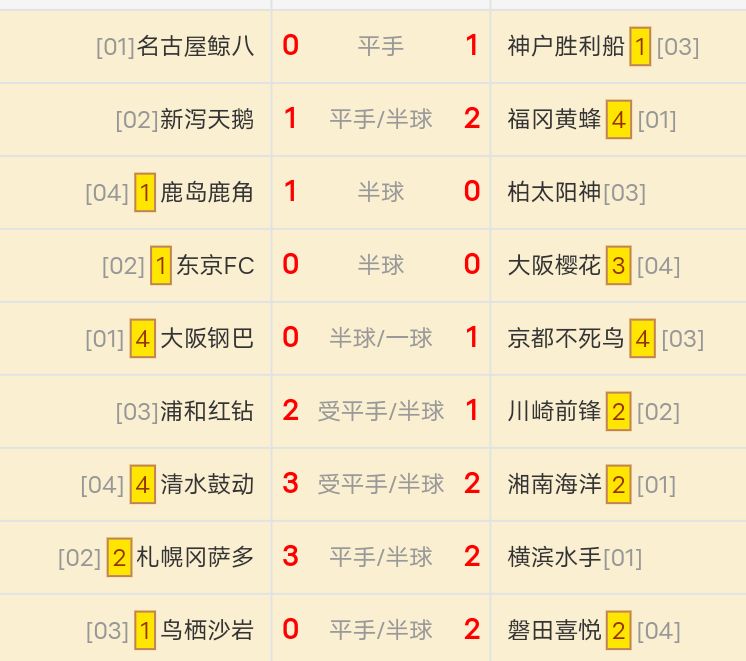The height and width of the screenshot is (661, 746).
Task: View the 浦和红钻 vs 川崎前锋 match details
Action: (x=381, y=411)
